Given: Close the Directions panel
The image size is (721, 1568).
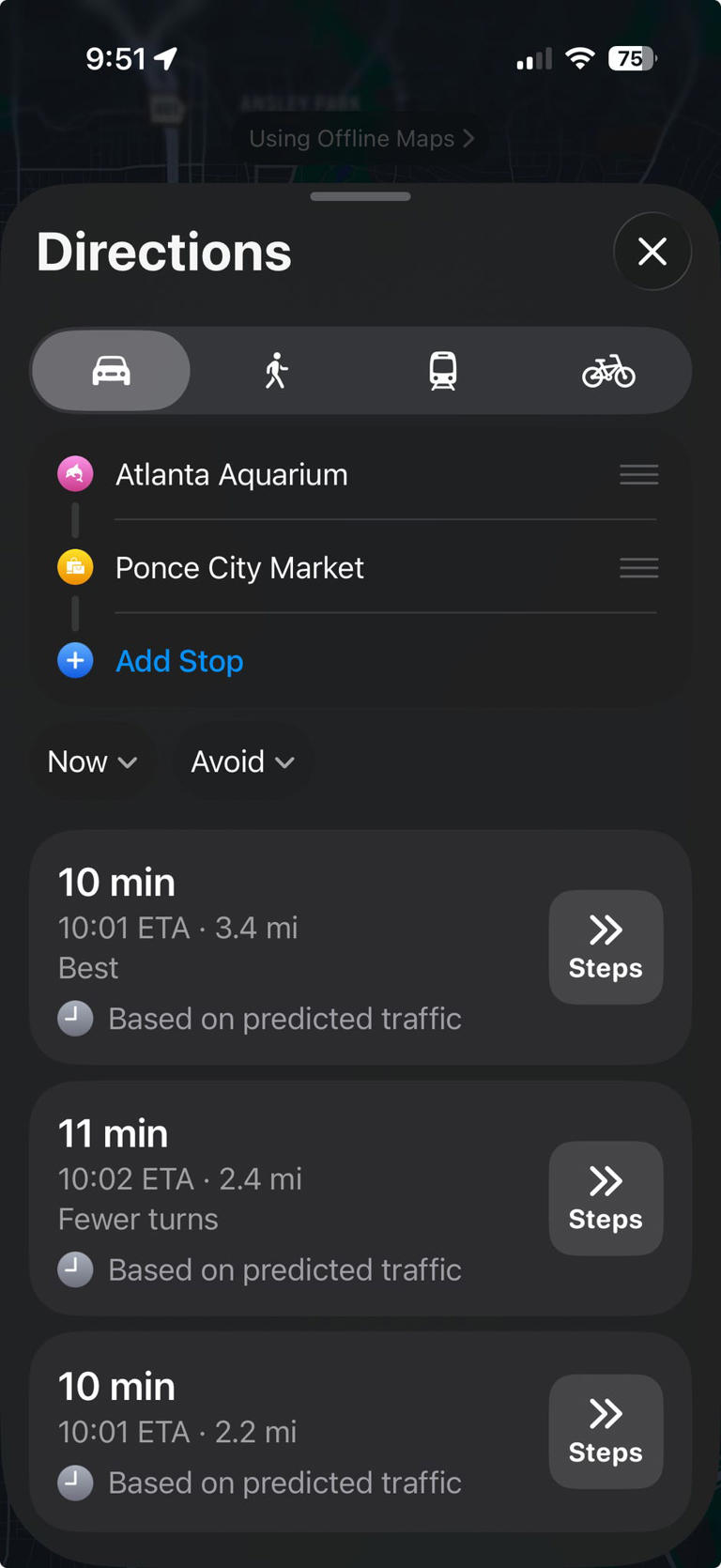Looking at the screenshot, I should (652, 252).
